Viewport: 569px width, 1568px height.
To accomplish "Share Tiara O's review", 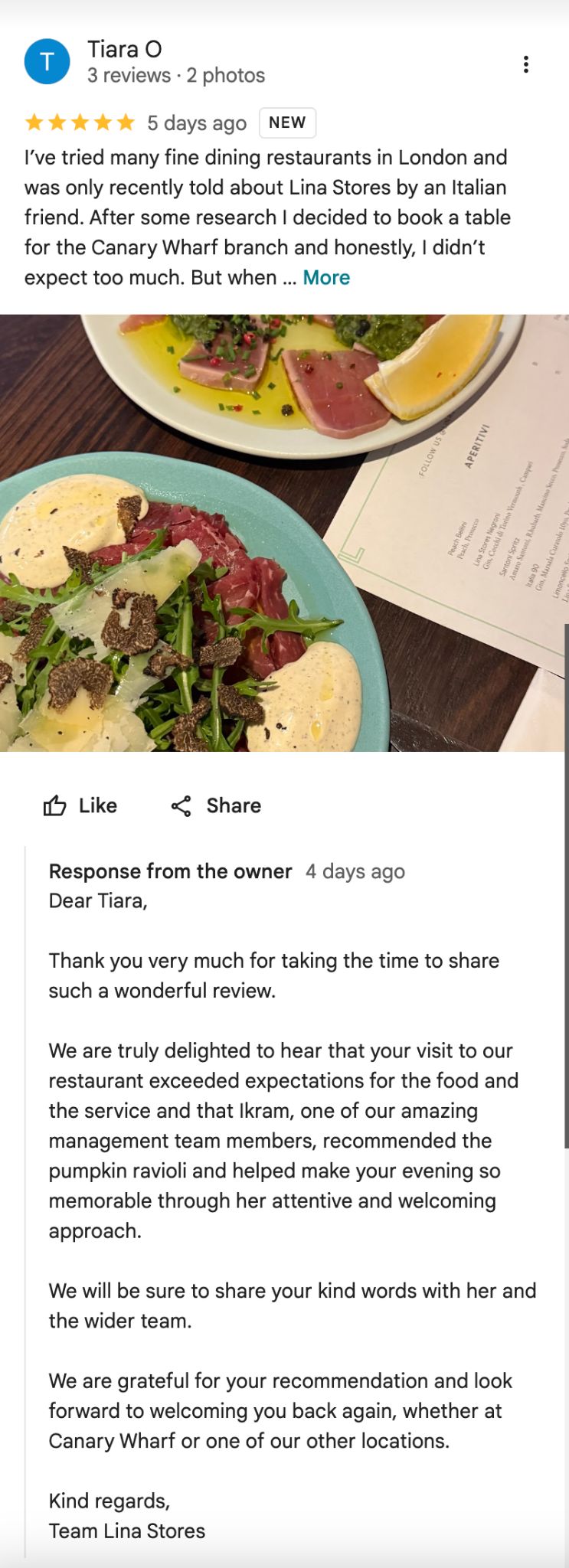I will pyautogui.click(x=216, y=805).
